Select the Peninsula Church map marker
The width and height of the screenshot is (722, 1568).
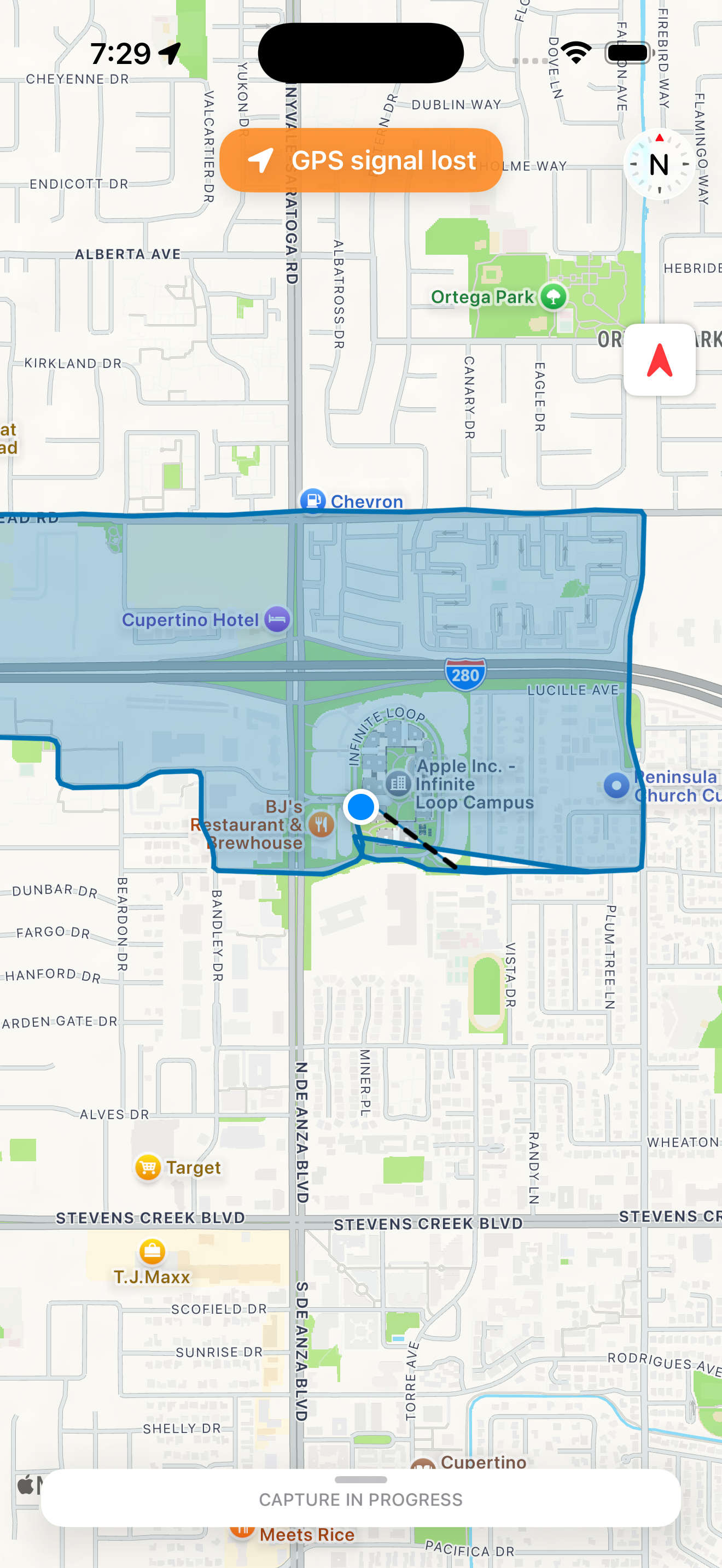click(616, 785)
